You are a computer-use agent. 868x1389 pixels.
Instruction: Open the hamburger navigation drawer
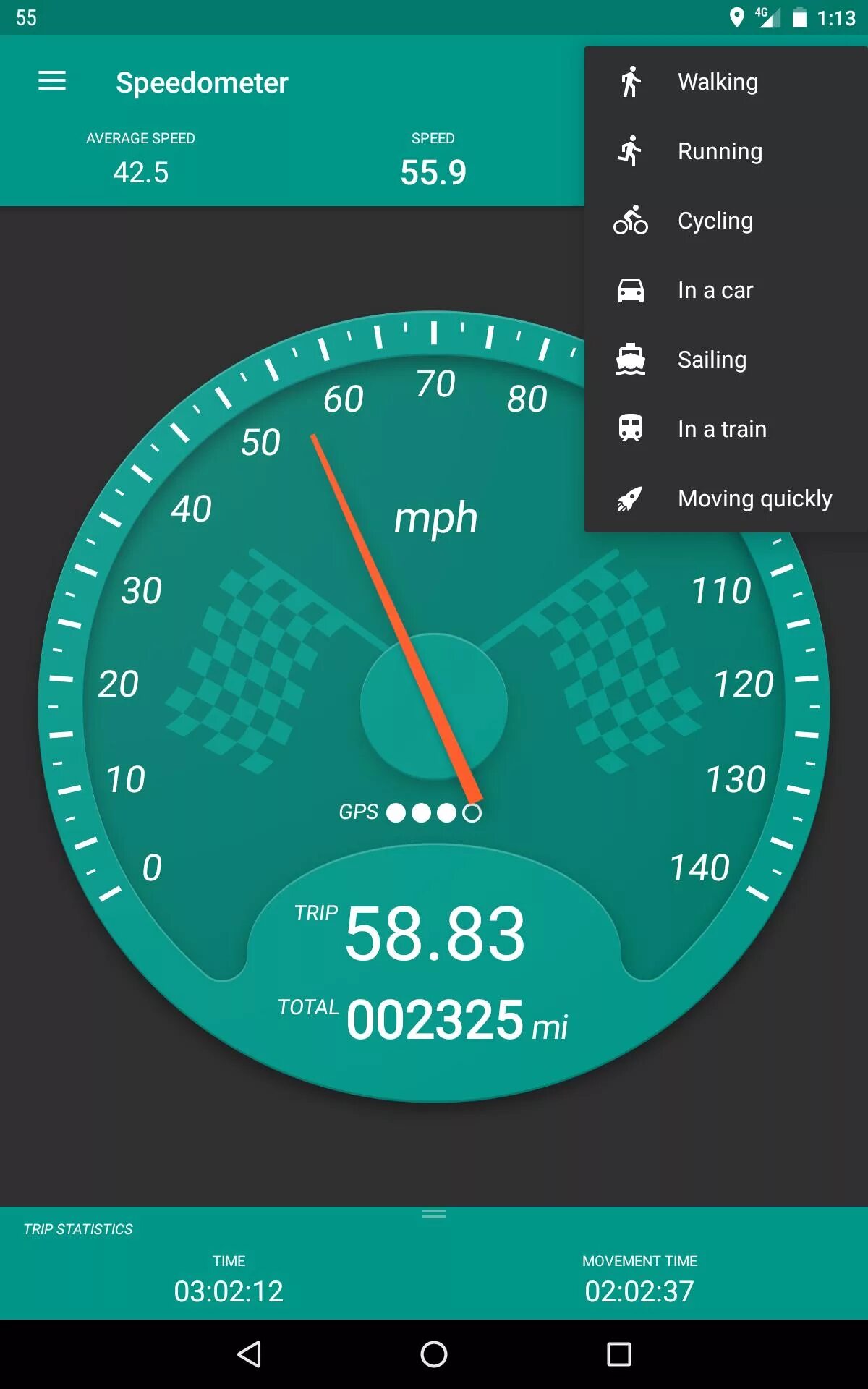pos(52,81)
